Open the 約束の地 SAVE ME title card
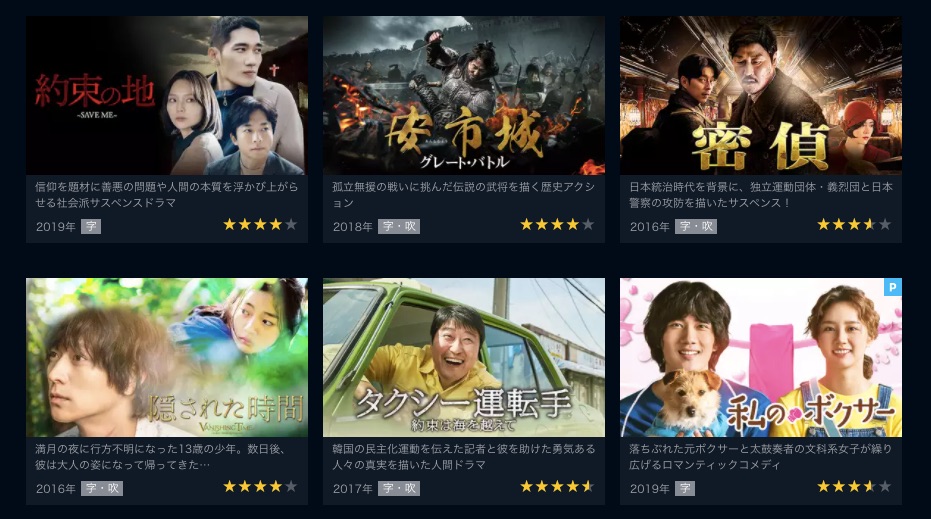The height and width of the screenshot is (519, 931). [x=167, y=95]
